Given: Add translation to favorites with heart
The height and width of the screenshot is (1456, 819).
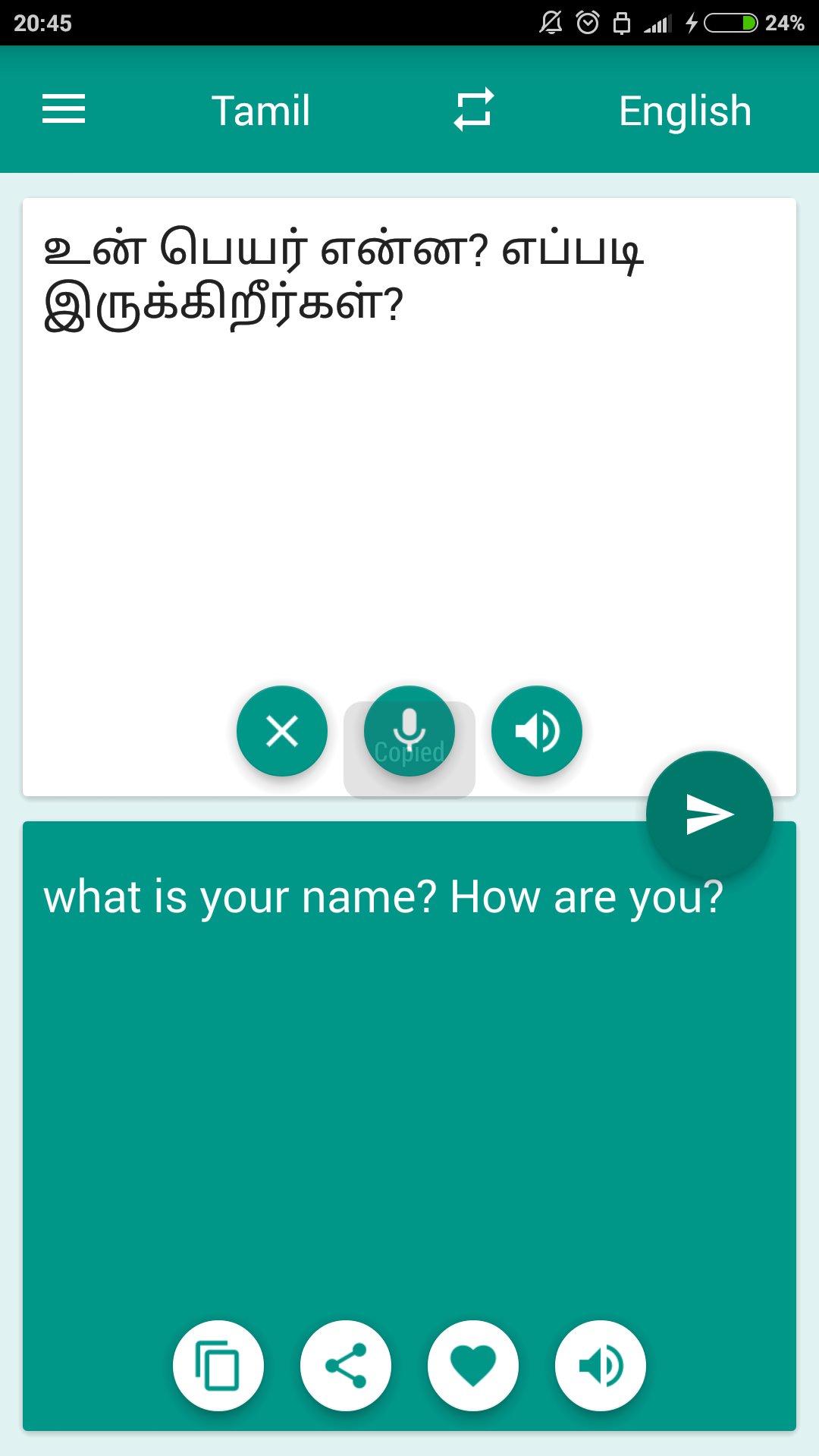Looking at the screenshot, I should coord(473,1366).
